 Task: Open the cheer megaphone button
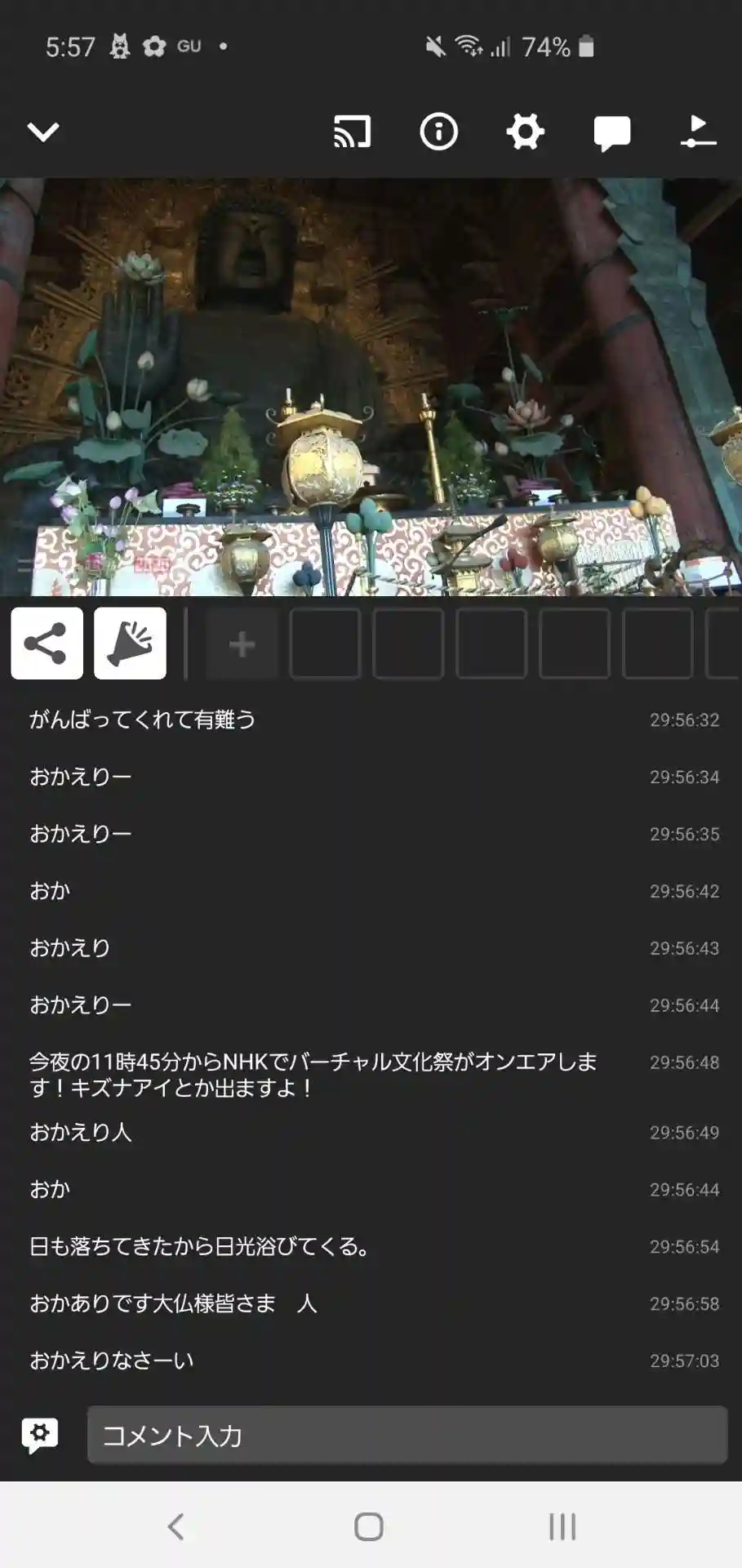pos(130,644)
